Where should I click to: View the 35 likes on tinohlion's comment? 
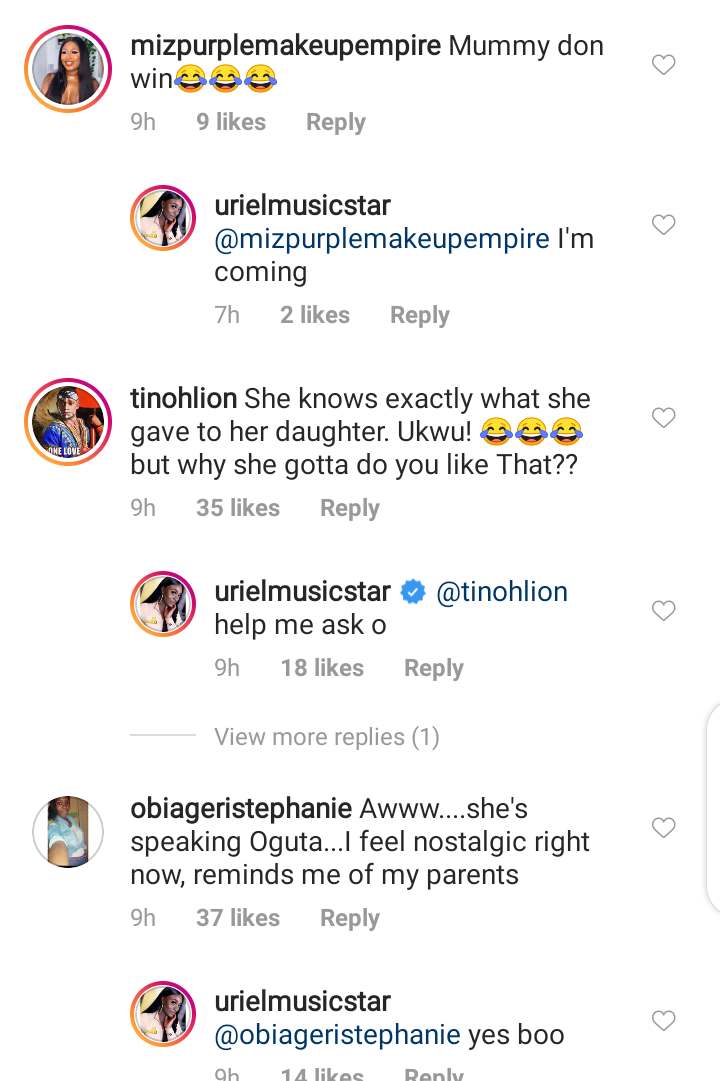[x=238, y=508]
